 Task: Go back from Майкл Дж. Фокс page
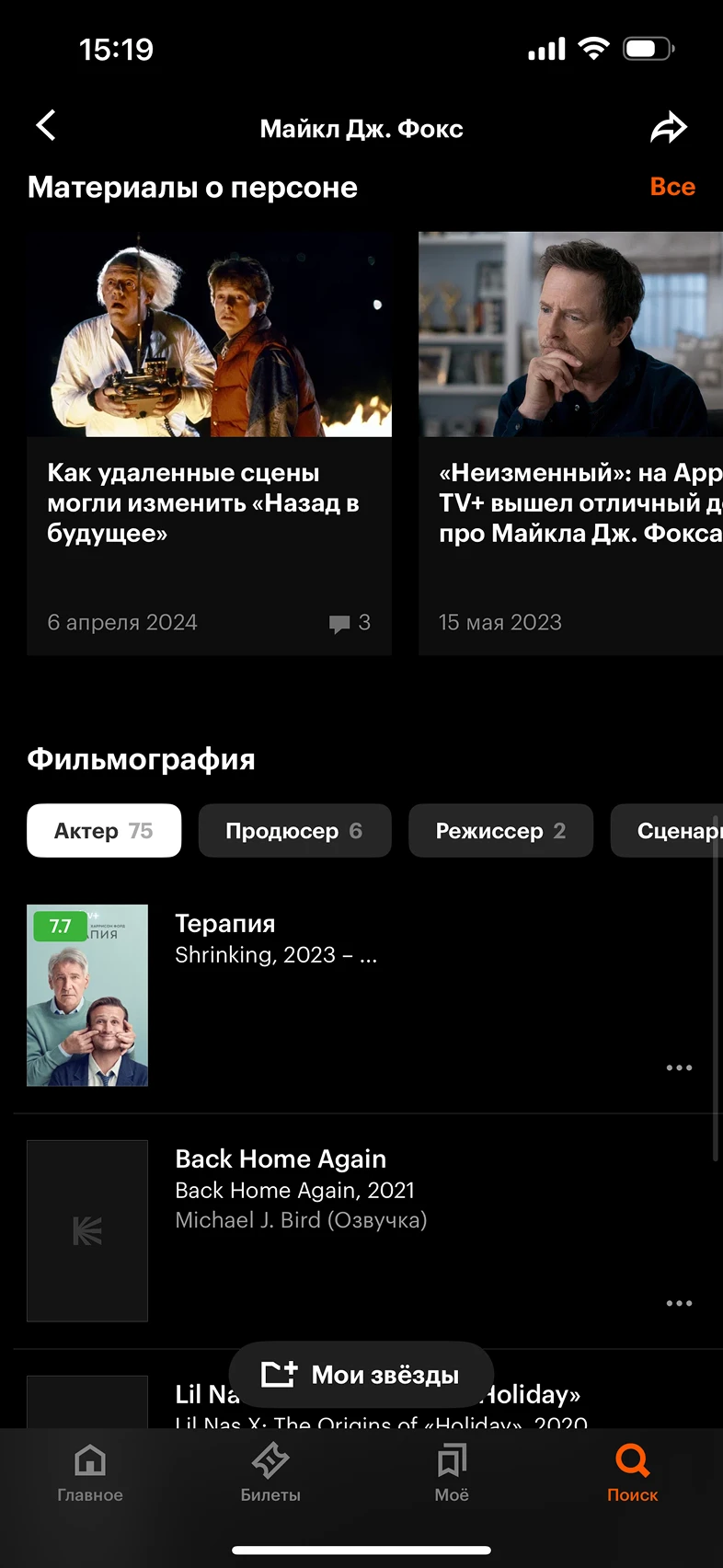point(46,126)
